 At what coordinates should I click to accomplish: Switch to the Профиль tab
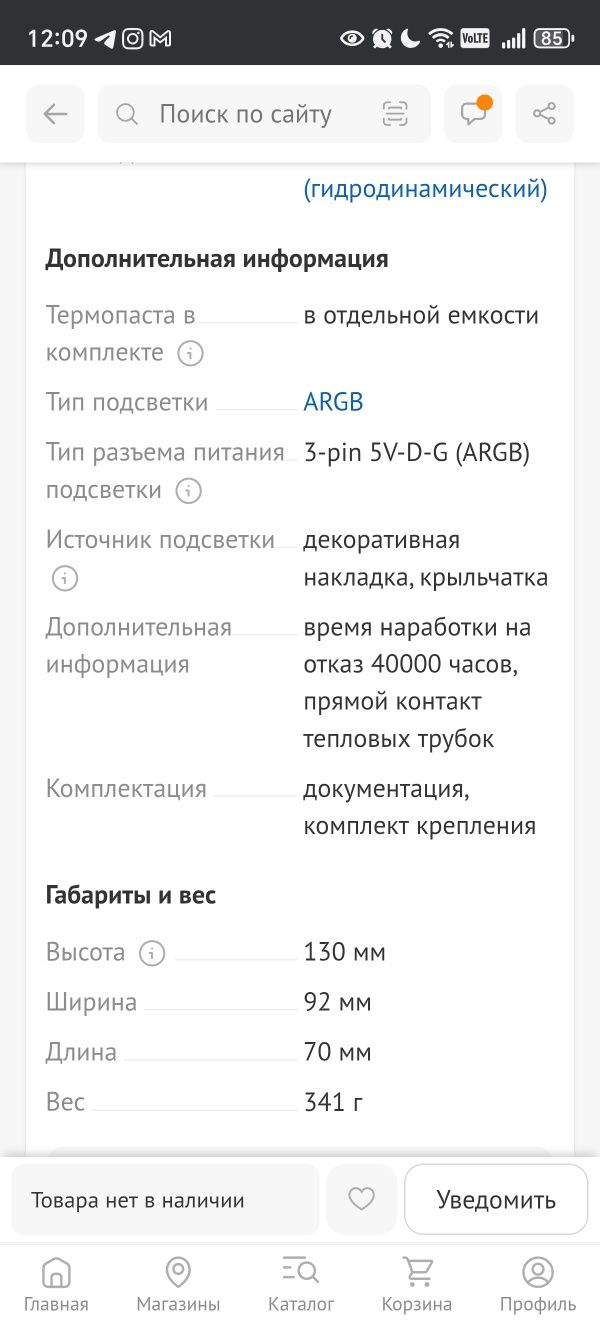pyautogui.click(x=538, y=1284)
